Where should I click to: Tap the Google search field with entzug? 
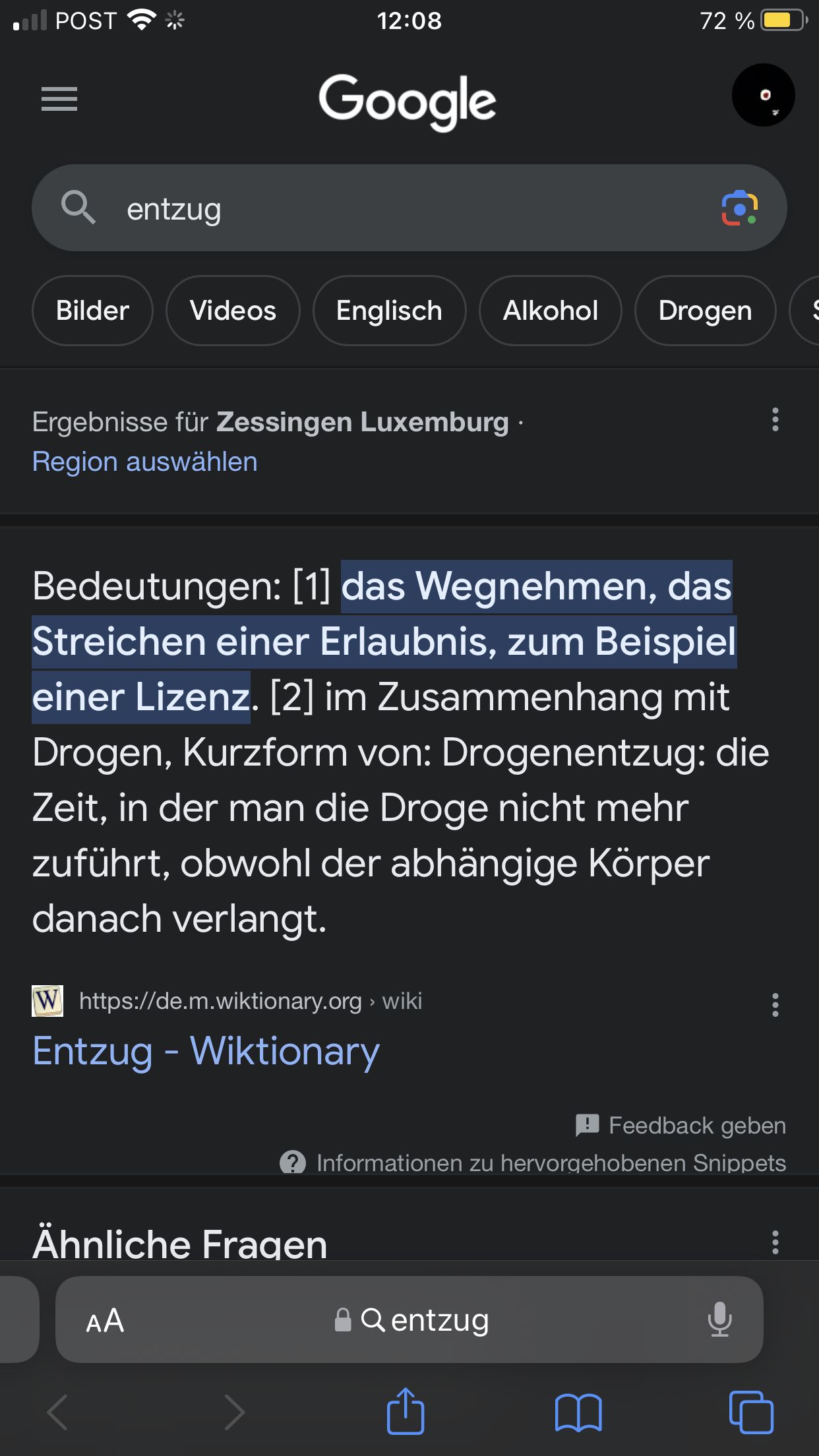click(x=396, y=208)
